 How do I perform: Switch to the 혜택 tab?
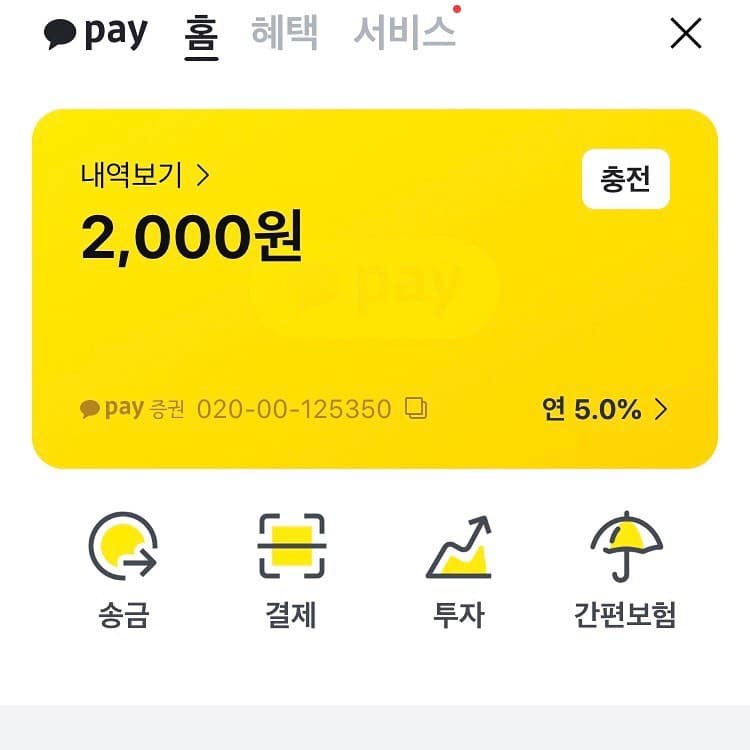(x=285, y=34)
